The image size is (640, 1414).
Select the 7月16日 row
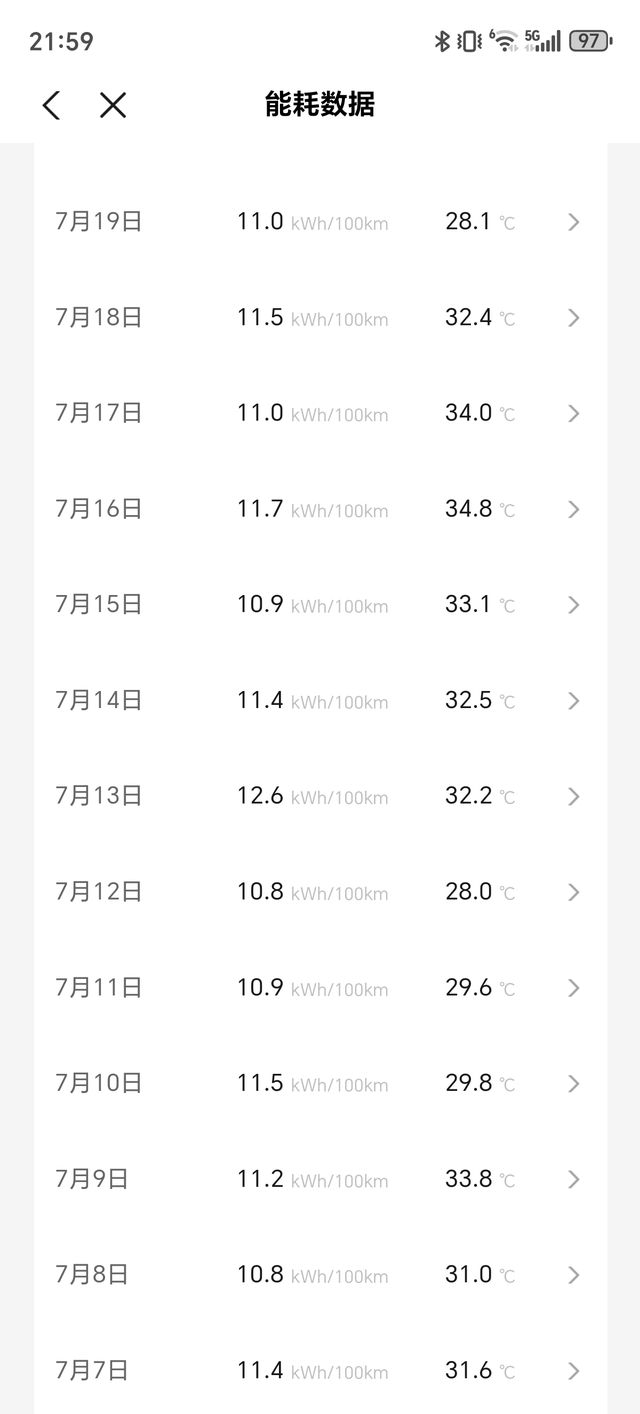(x=320, y=509)
